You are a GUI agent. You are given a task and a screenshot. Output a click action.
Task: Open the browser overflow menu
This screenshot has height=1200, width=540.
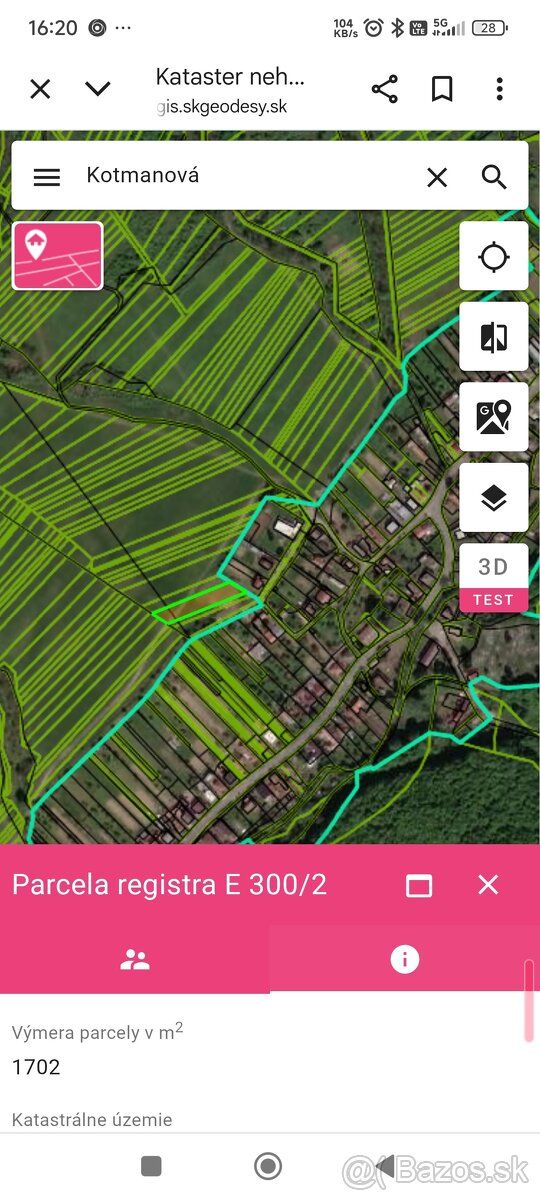499,89
